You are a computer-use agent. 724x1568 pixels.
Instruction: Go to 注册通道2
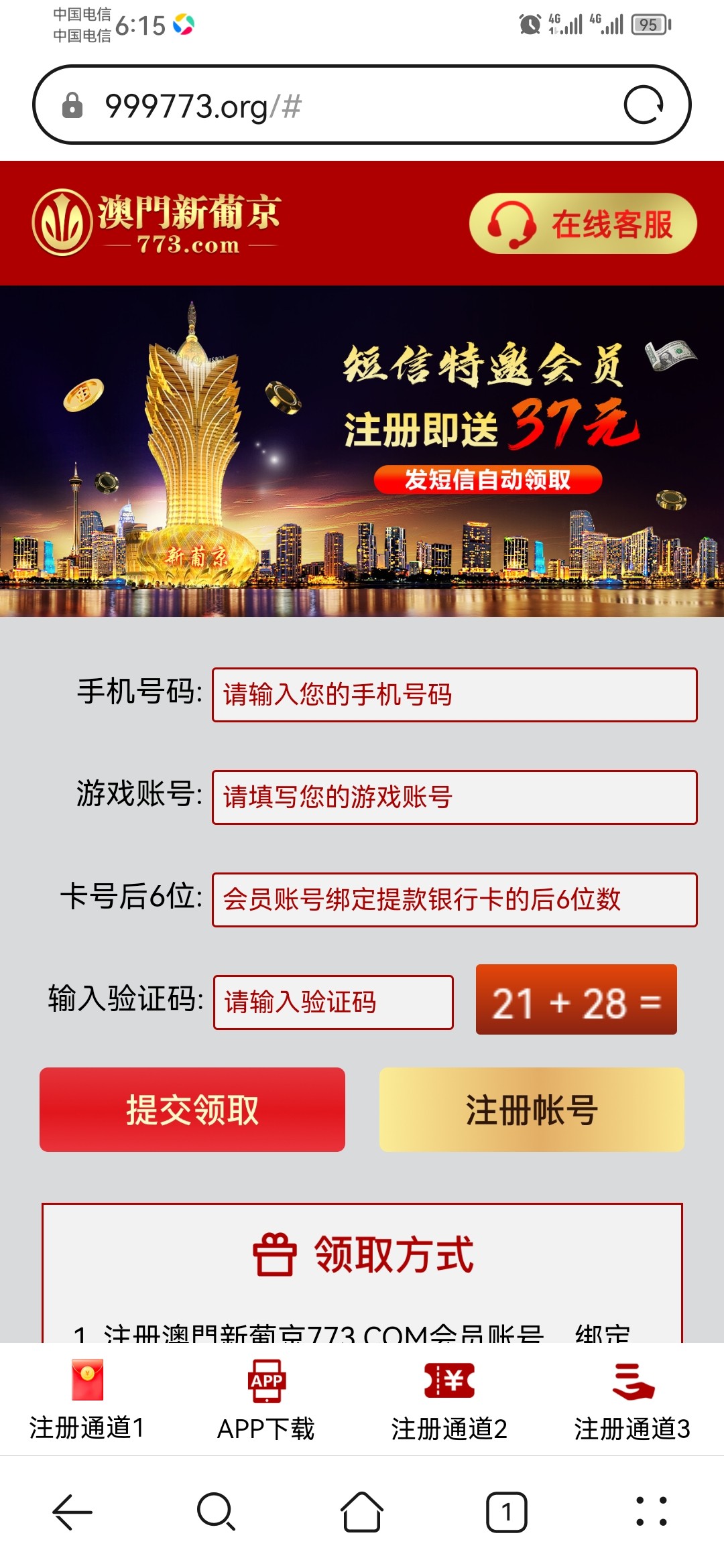449,1399
